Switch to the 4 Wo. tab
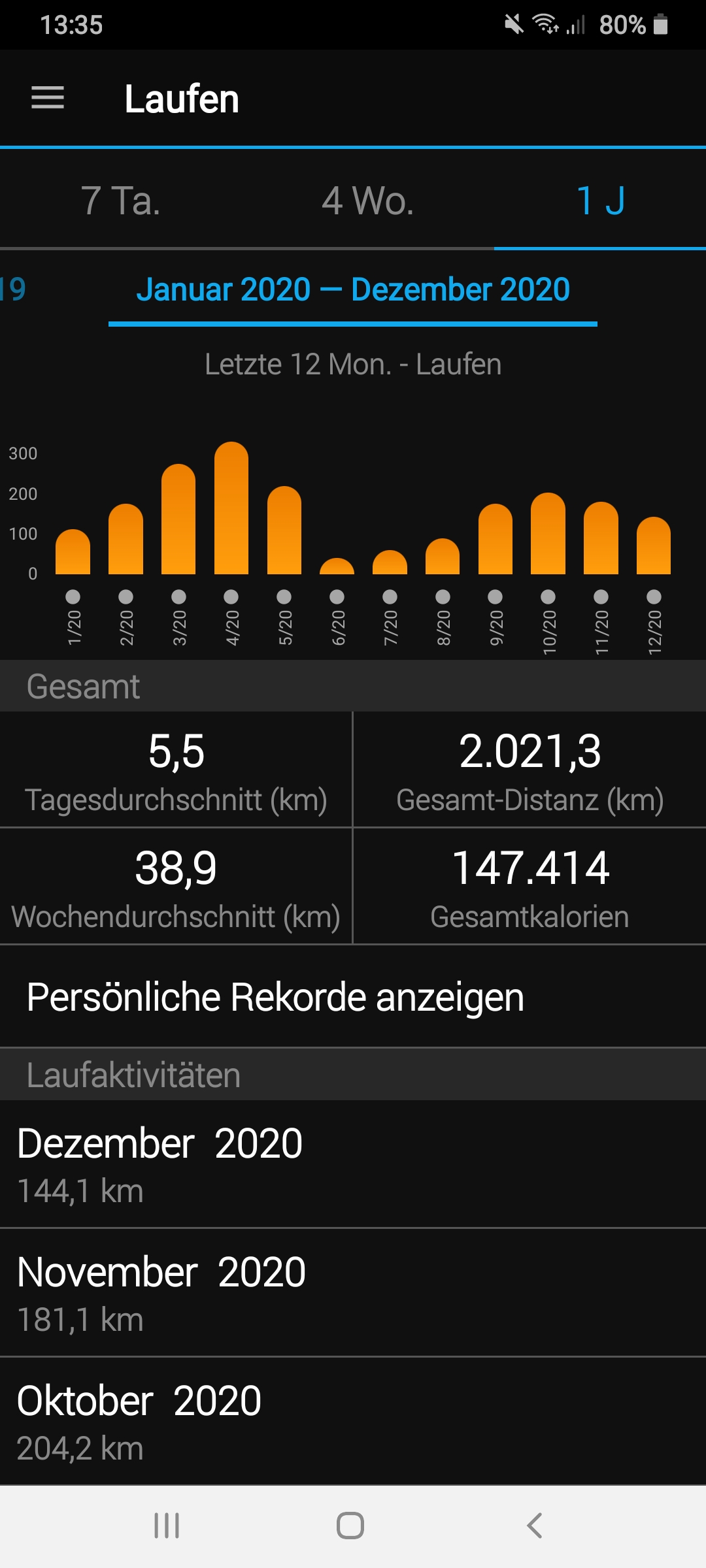 [x=367, y=201]
